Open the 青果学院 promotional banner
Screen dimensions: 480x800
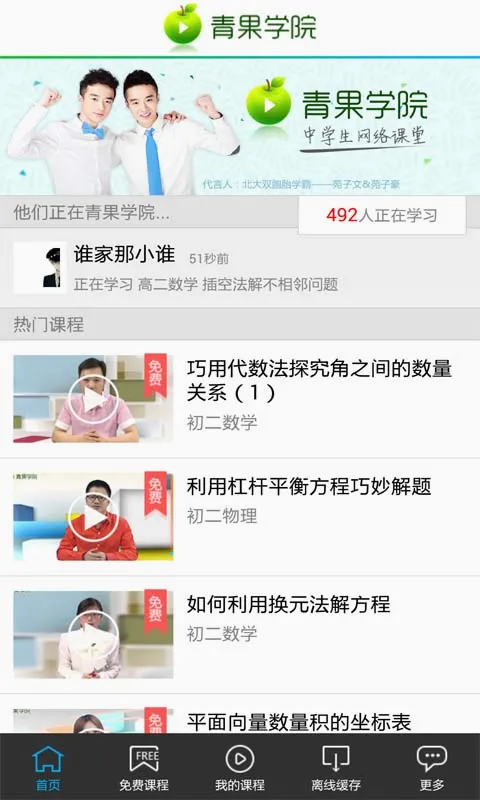click(x=240, y=127)
